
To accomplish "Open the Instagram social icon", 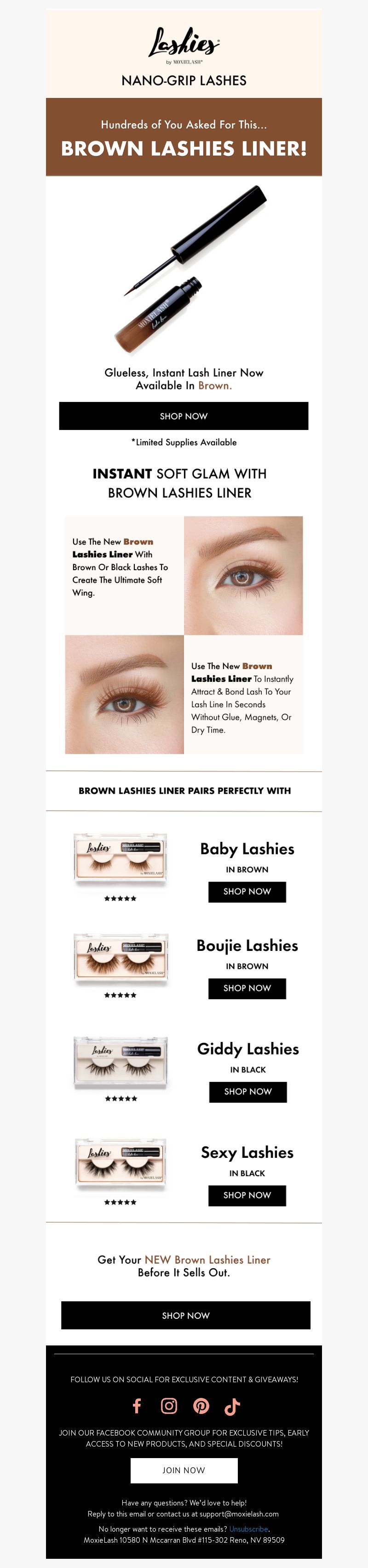I will 169,1406.
